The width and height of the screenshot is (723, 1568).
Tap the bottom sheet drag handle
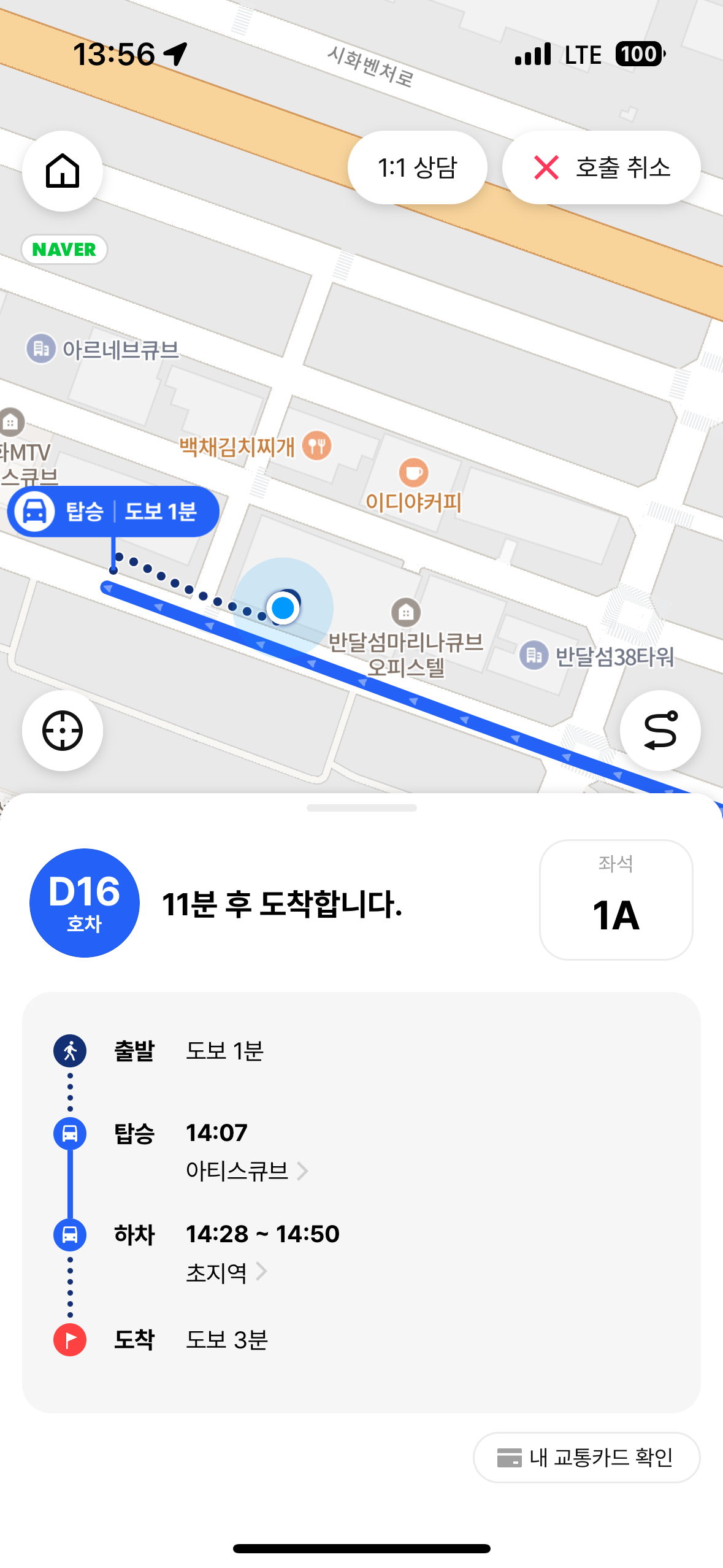point(361,808)
